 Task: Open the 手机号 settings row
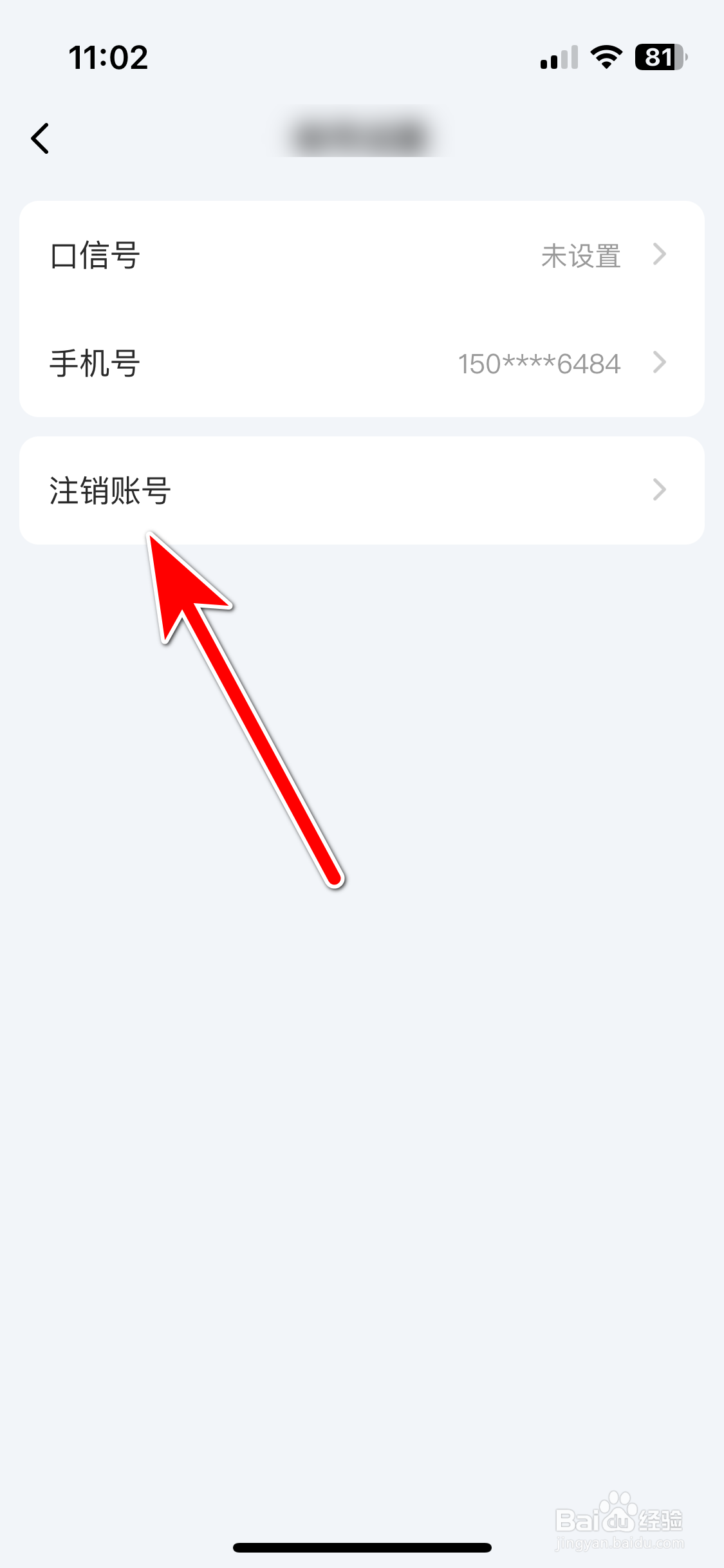362,364
